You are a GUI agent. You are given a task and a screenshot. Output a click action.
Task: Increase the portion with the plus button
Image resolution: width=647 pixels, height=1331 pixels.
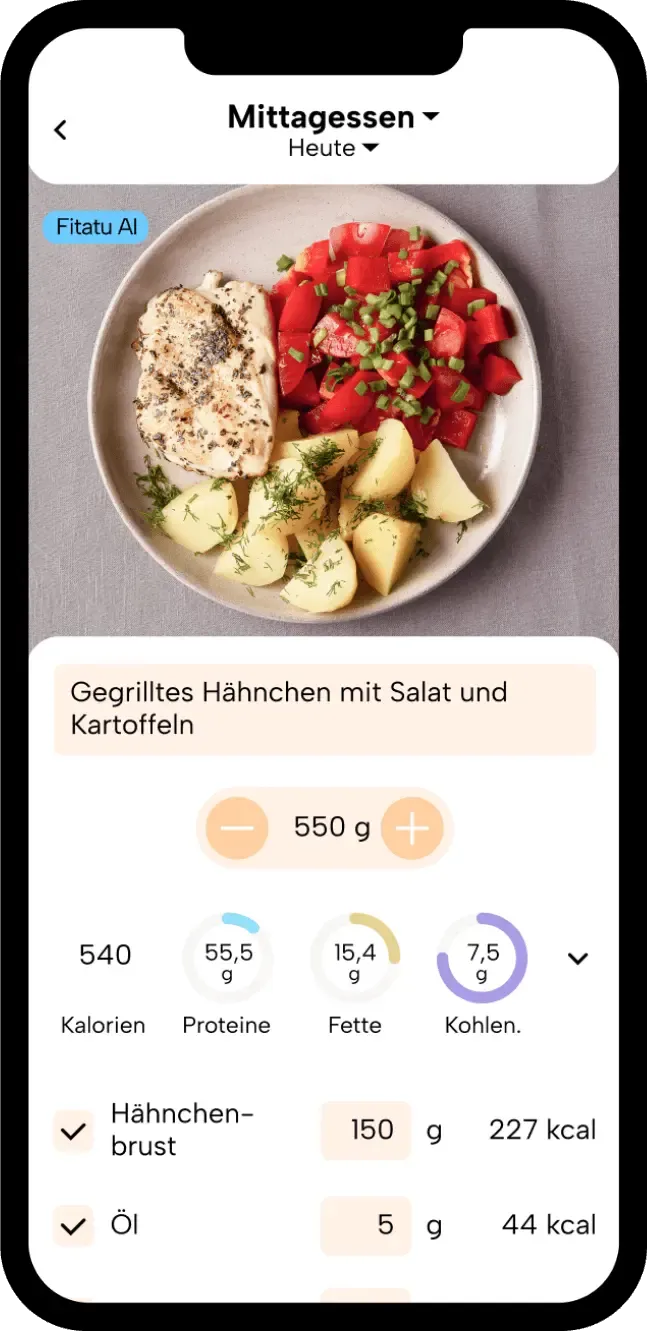412,828
